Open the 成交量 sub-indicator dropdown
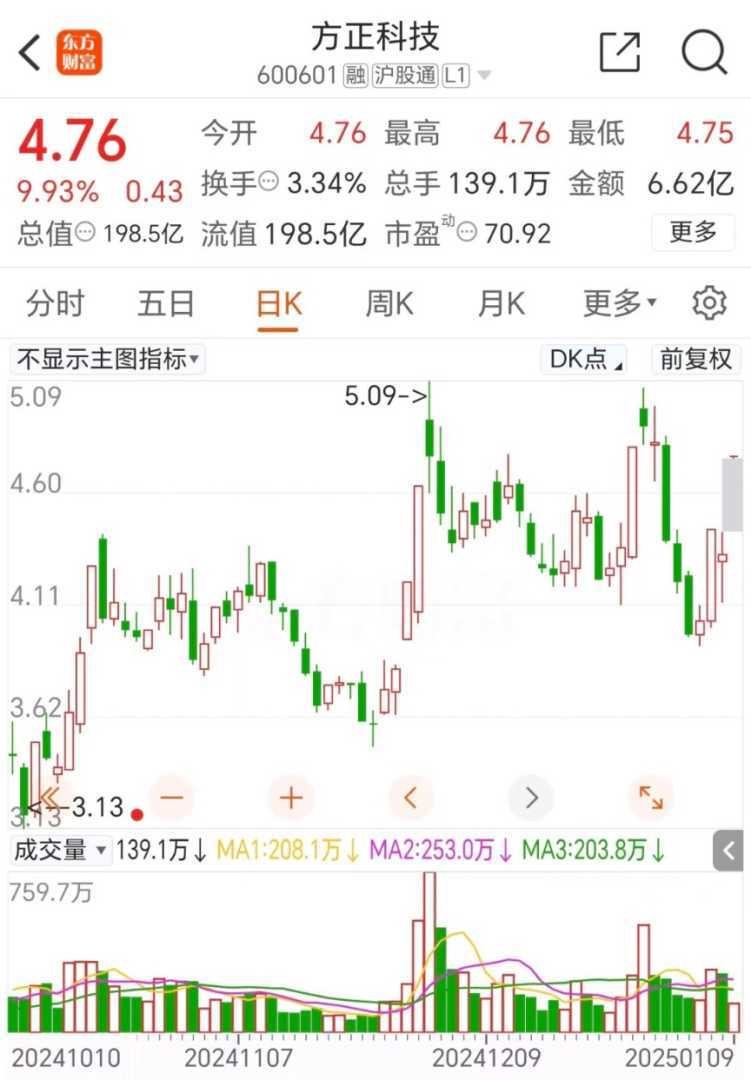Screen dimensions: 751x1080 point(60,851)
